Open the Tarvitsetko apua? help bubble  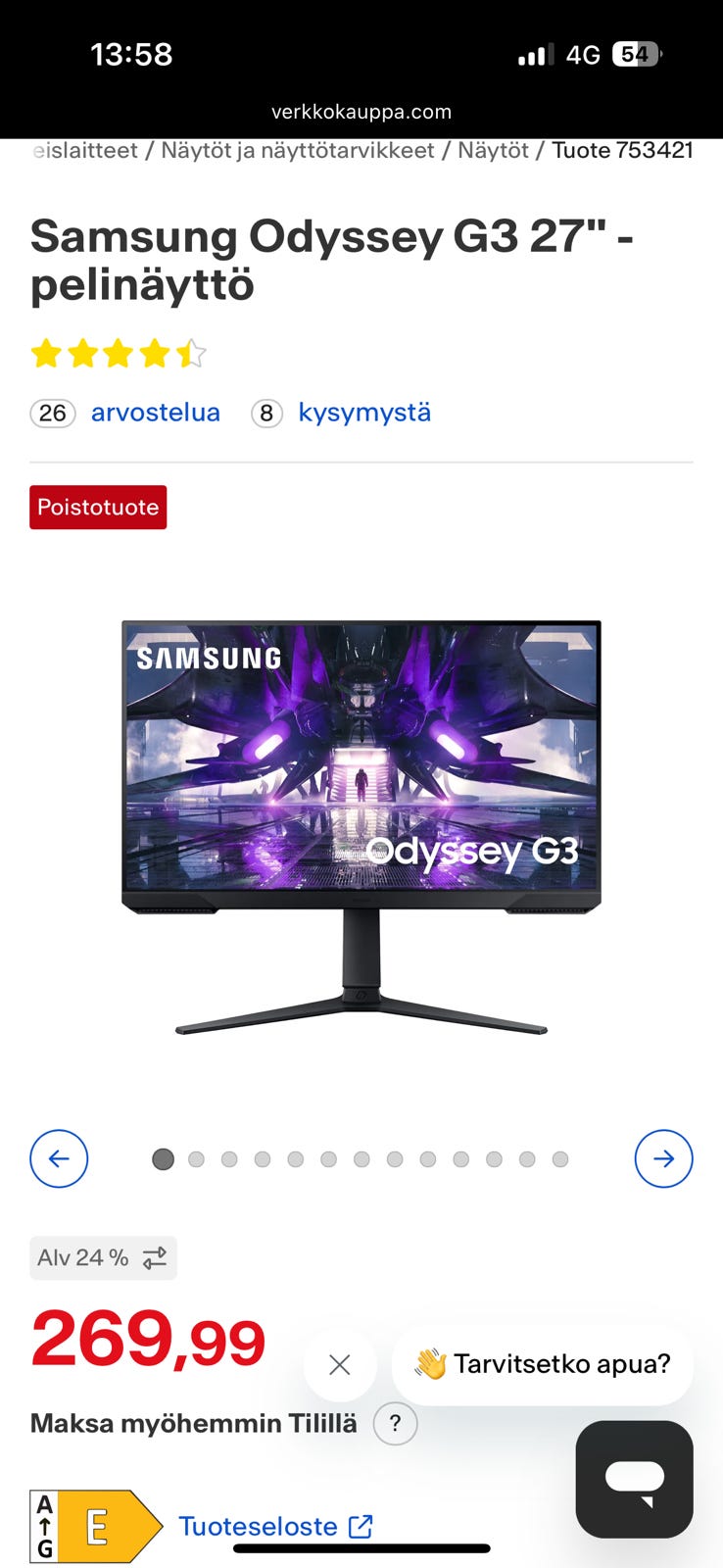(543, 1364)
